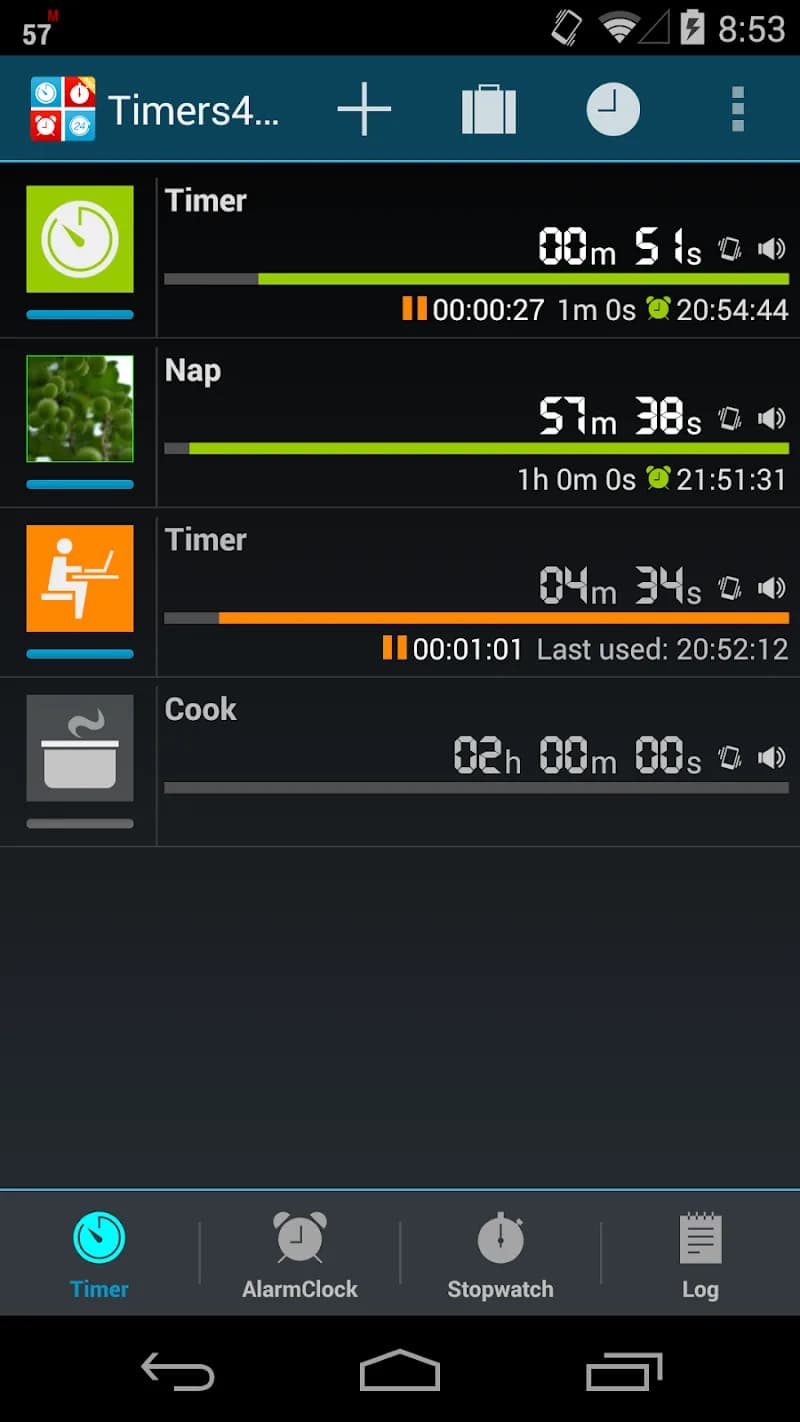Open the Nap timer's berry photo thumbnail
This screenshot has width=800, height=1422.
tap(79, 410)
